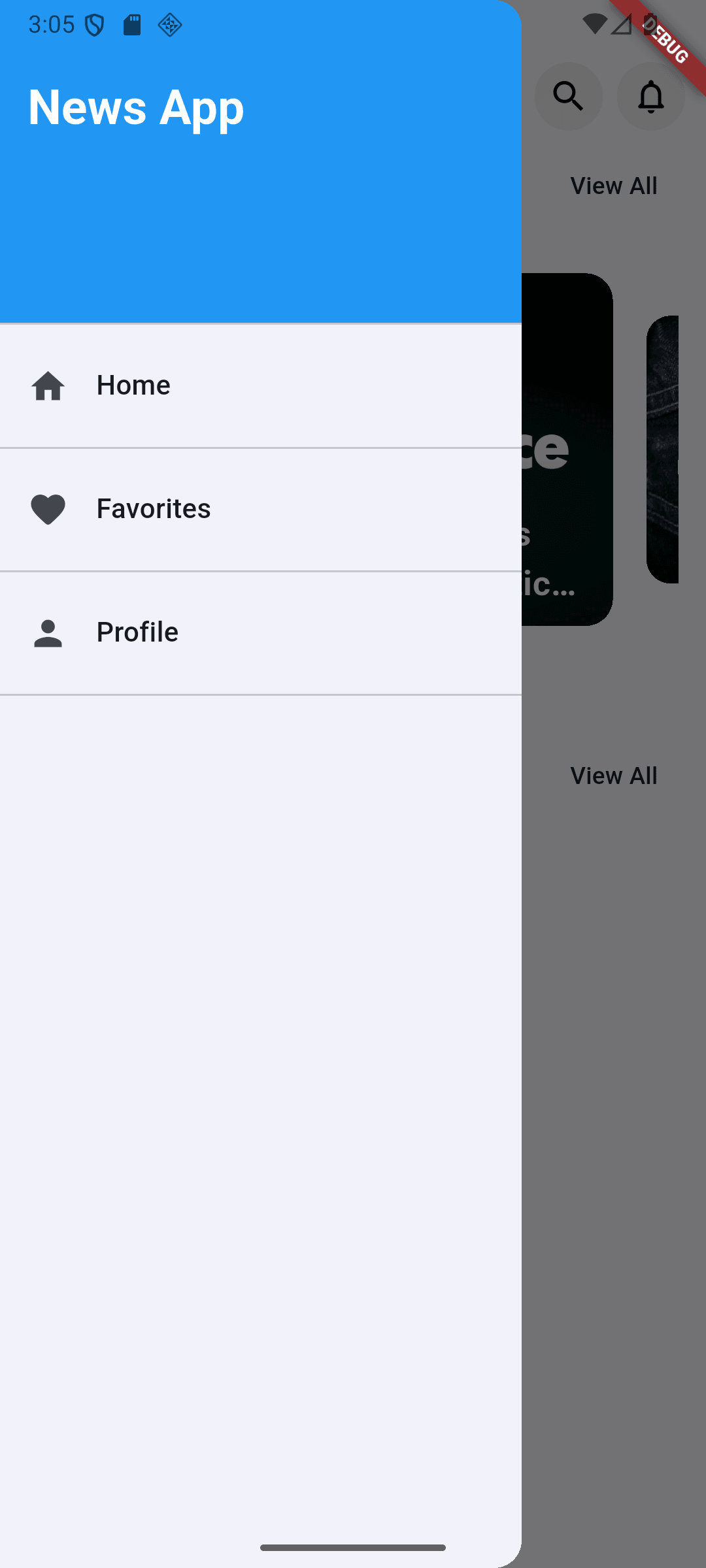
Task: Tap the gesture navigation bar at bottom
Action: (353, 1546)
